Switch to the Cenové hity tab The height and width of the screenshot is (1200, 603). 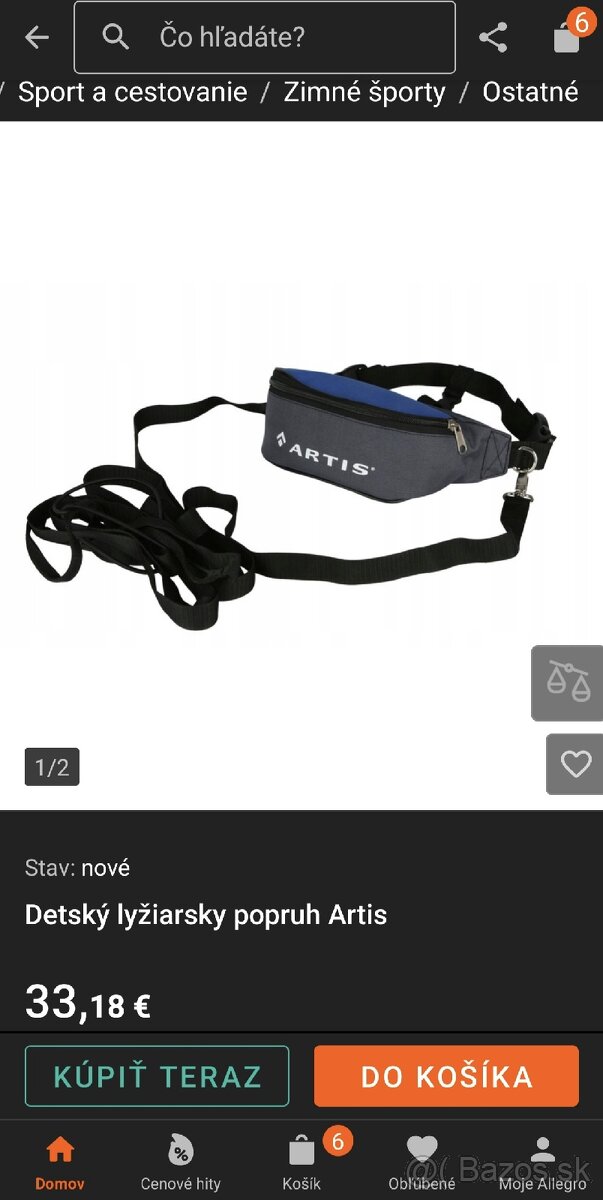180,1162
